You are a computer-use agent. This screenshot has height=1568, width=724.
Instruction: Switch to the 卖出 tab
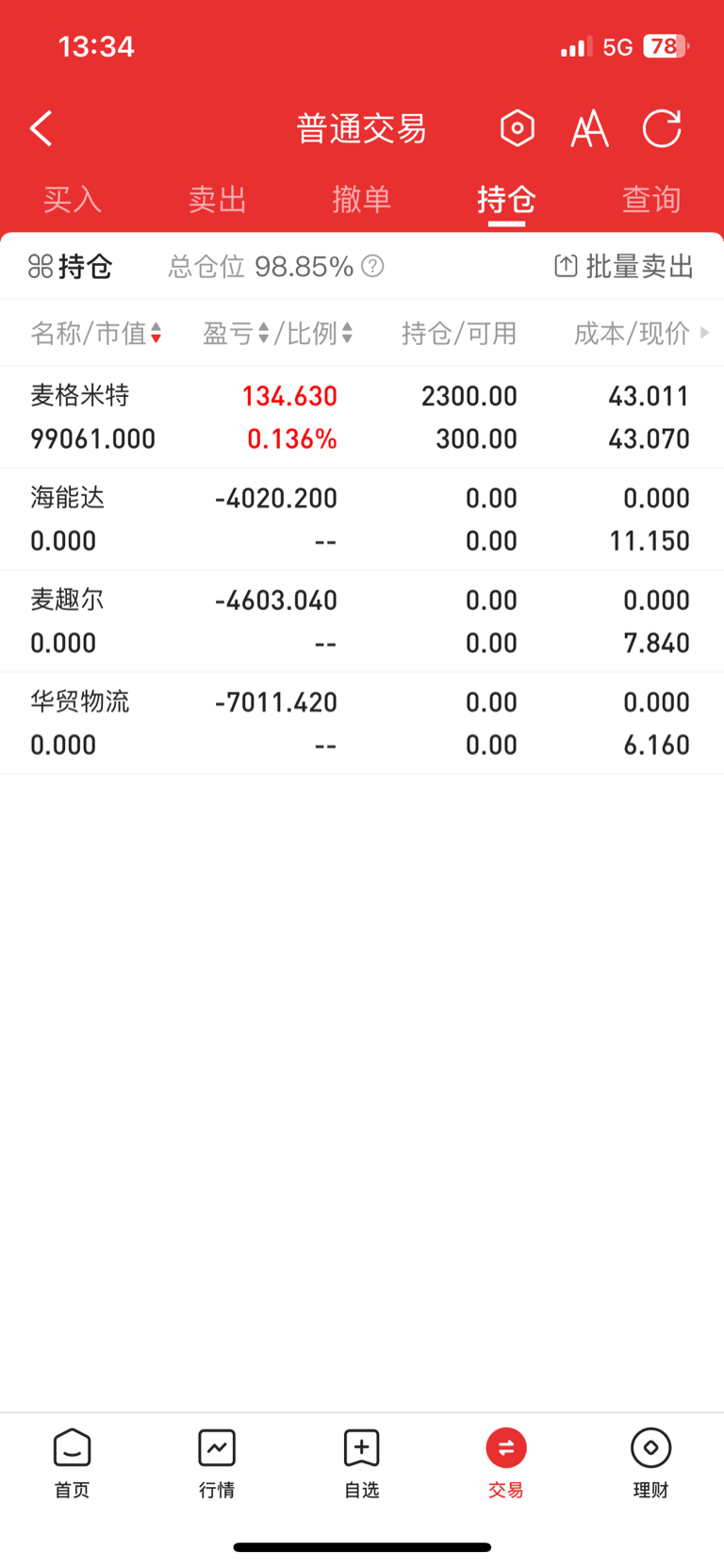[217, 199]
